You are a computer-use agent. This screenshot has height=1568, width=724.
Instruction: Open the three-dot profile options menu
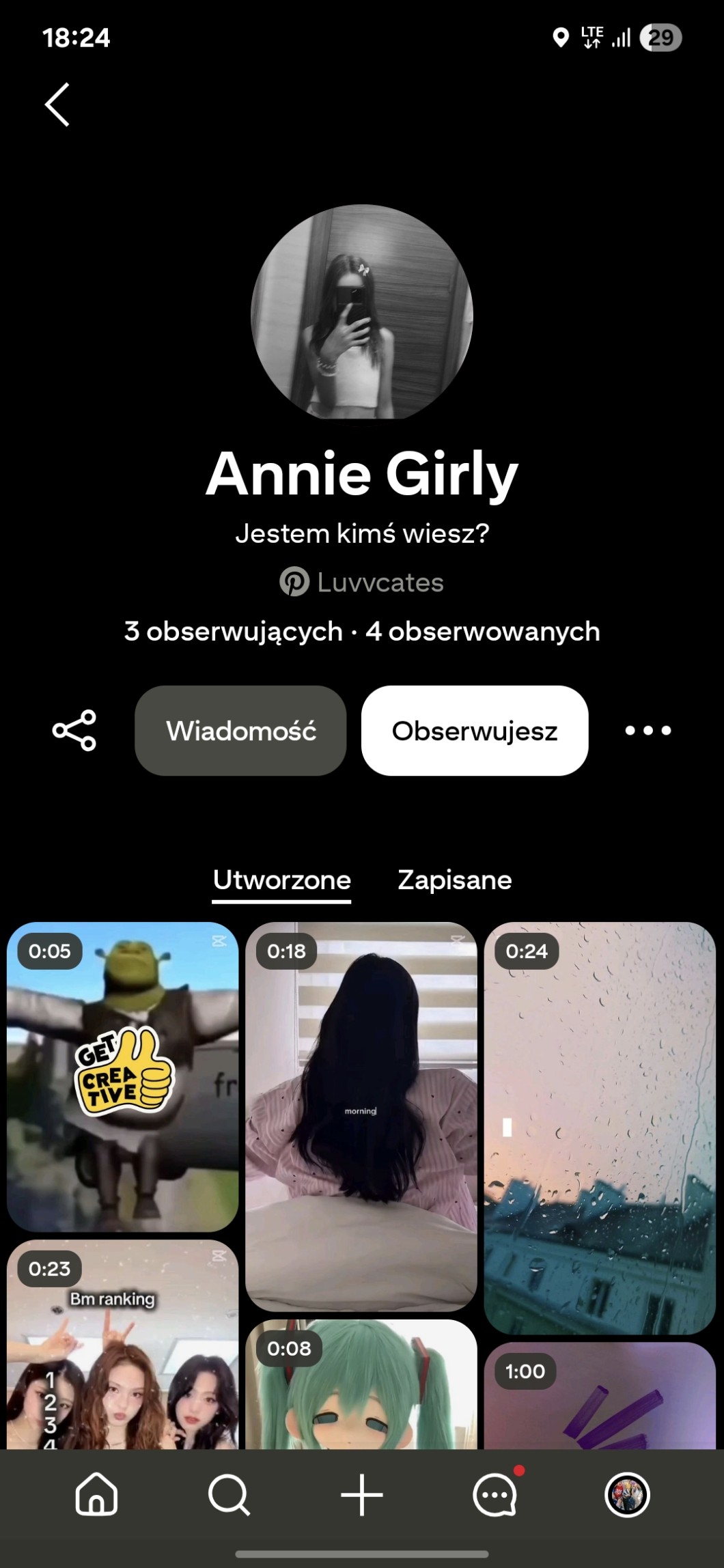pyautogui.click(x=648, y=730)
